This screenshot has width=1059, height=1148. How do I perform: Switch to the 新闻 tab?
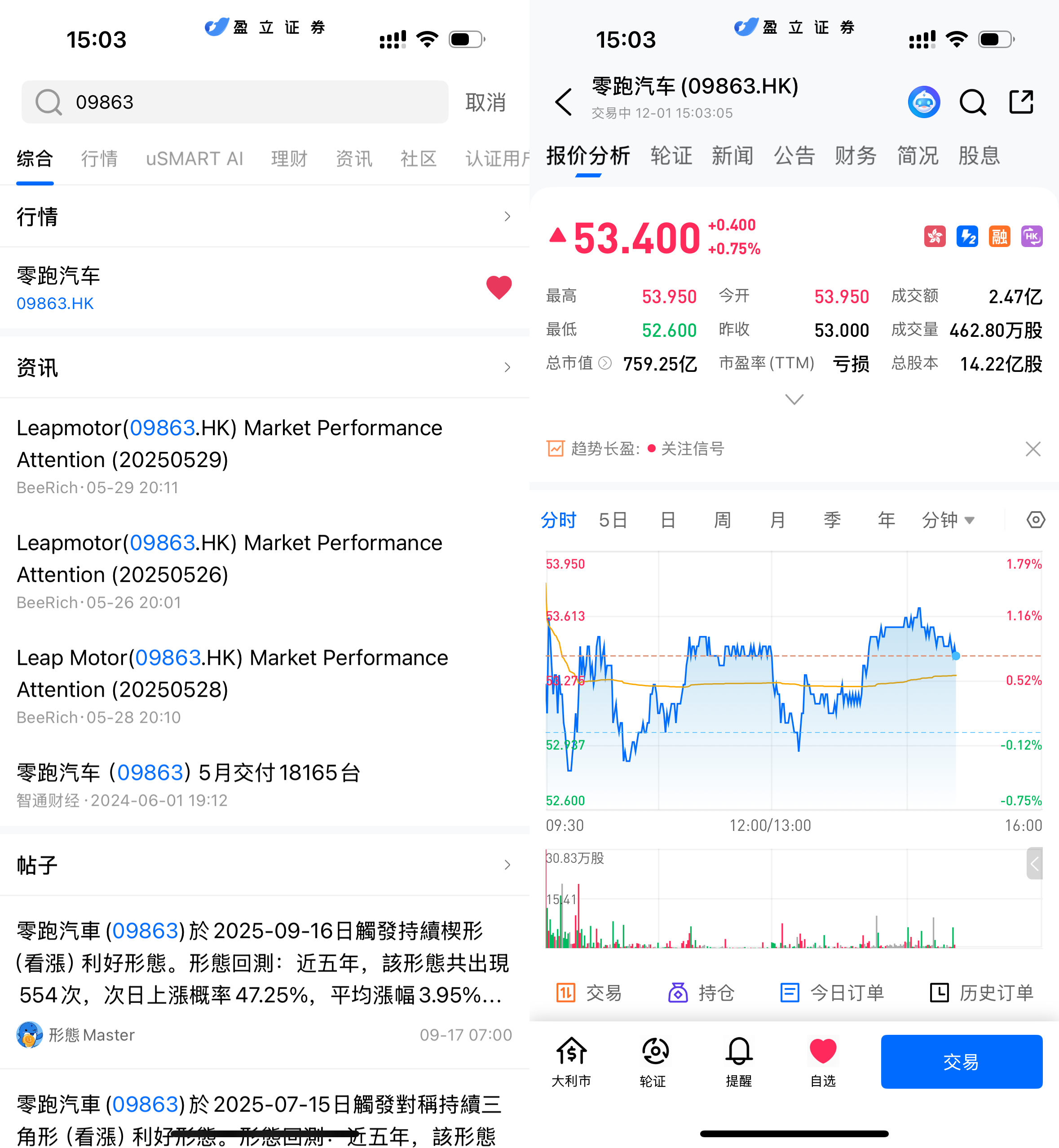pyautogui.click(x=732, y=156)
